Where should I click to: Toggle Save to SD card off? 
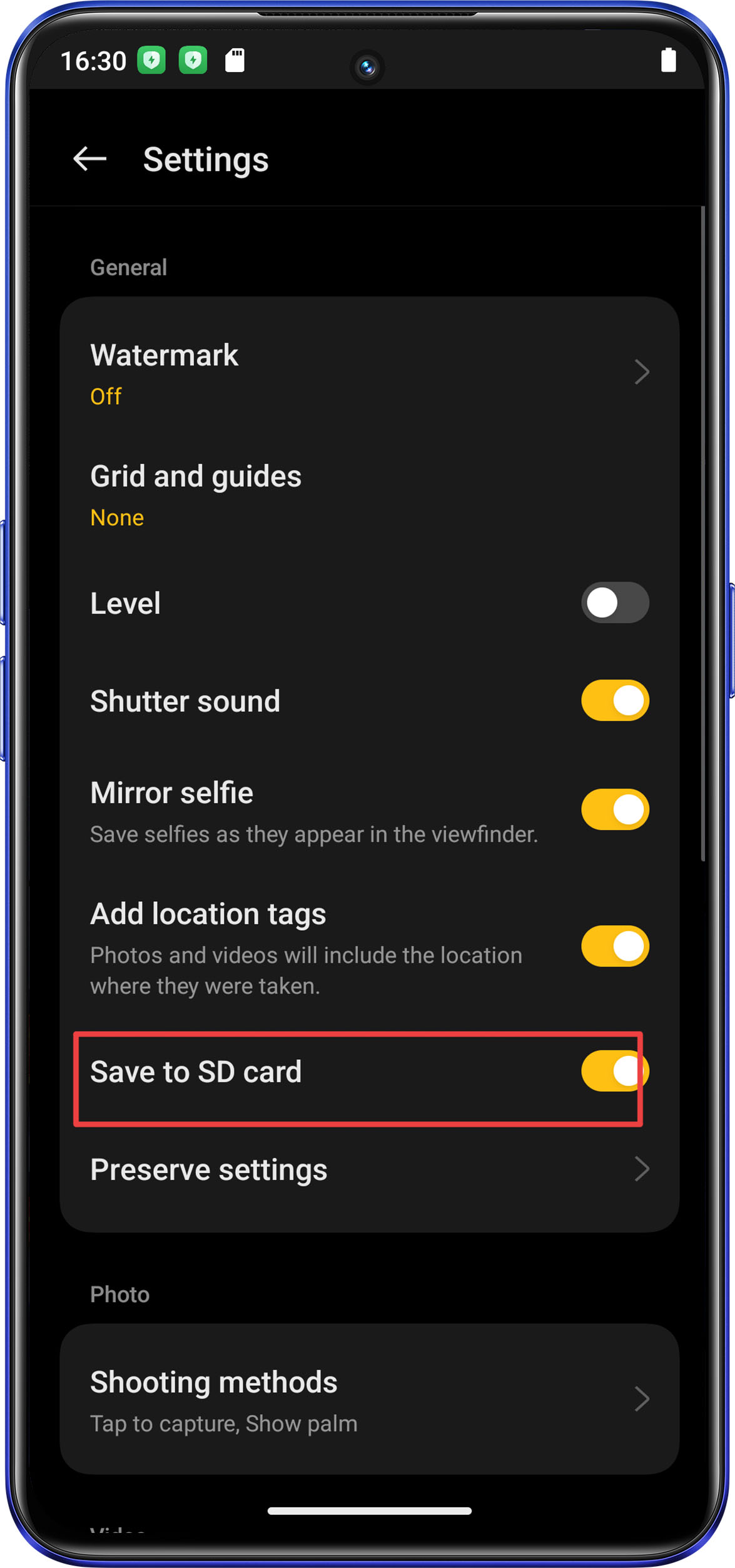point(614,1071)
